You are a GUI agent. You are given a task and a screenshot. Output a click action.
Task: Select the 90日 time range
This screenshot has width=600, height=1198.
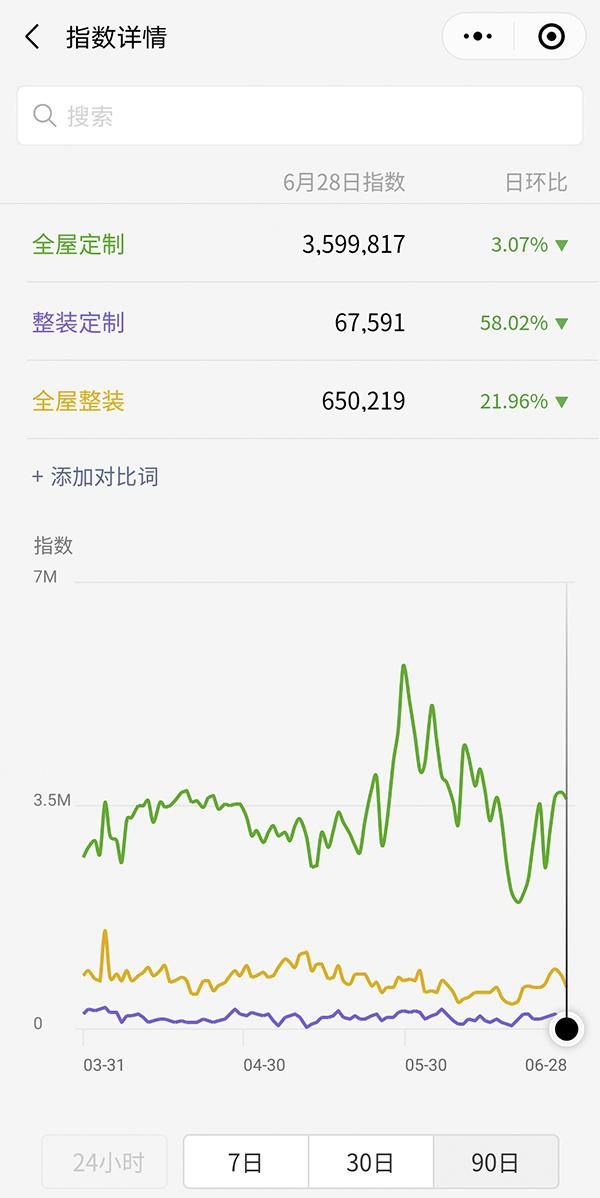pos(495,1163)
